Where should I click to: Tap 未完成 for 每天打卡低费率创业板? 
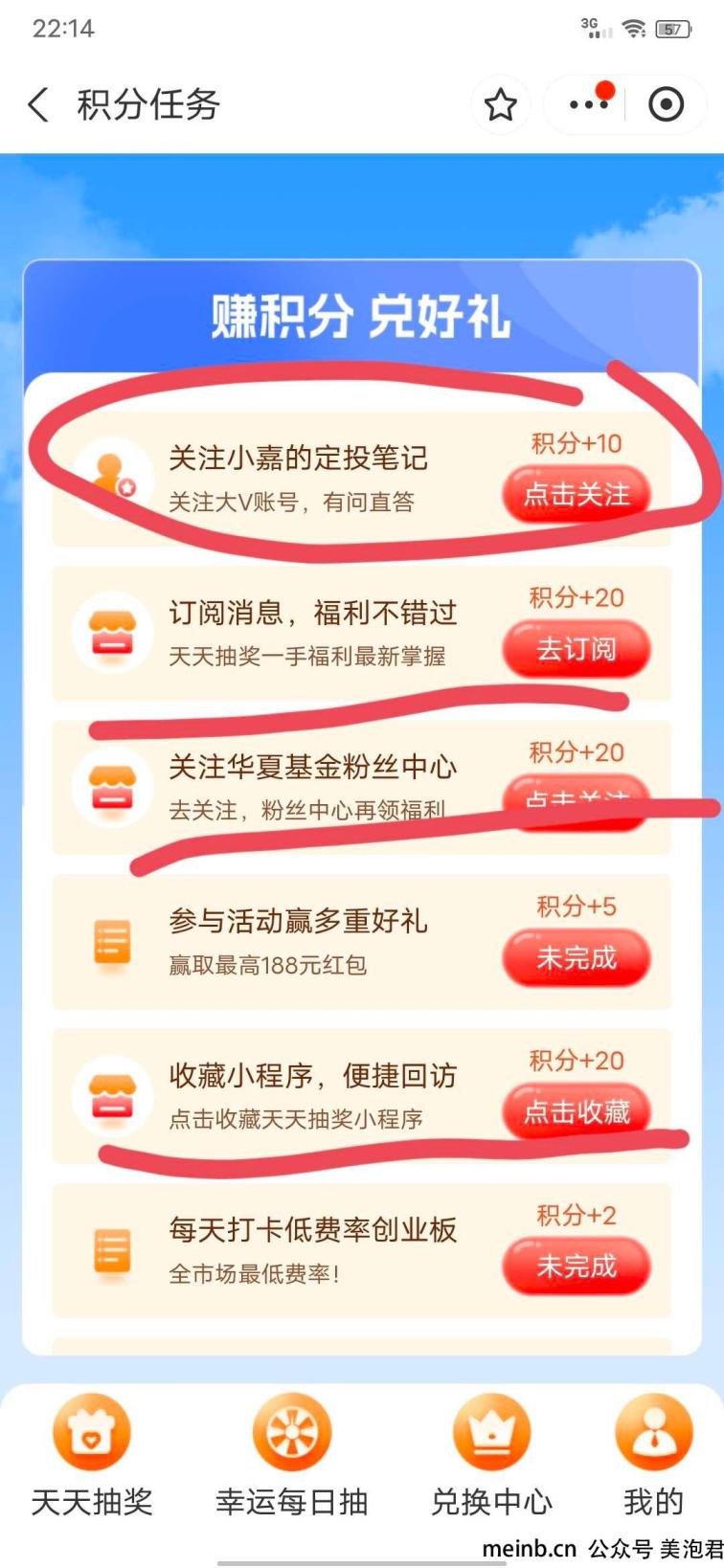pyautogui.click(x=577, y=1266)
